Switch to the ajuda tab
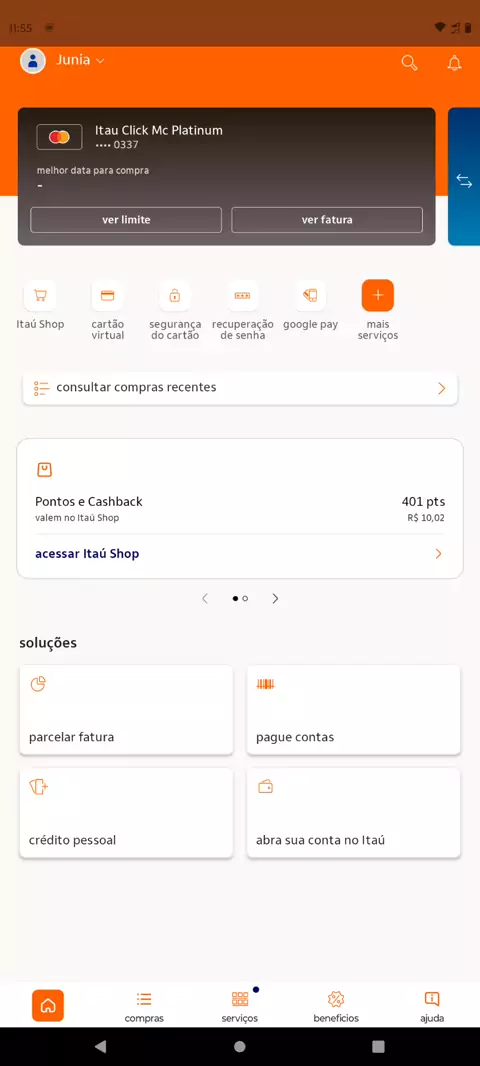480x1066 pixels. [432, 1007]
